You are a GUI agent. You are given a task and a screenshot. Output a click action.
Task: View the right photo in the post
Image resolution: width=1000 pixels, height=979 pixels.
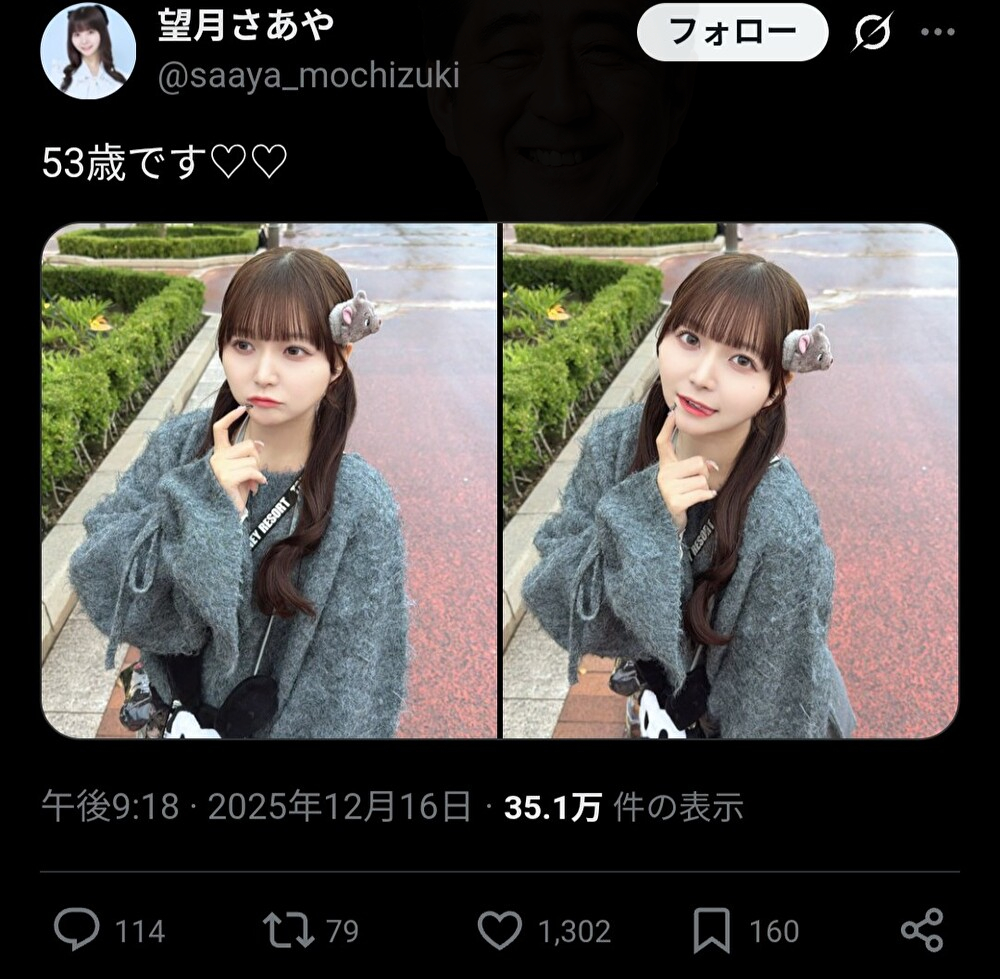730,480
